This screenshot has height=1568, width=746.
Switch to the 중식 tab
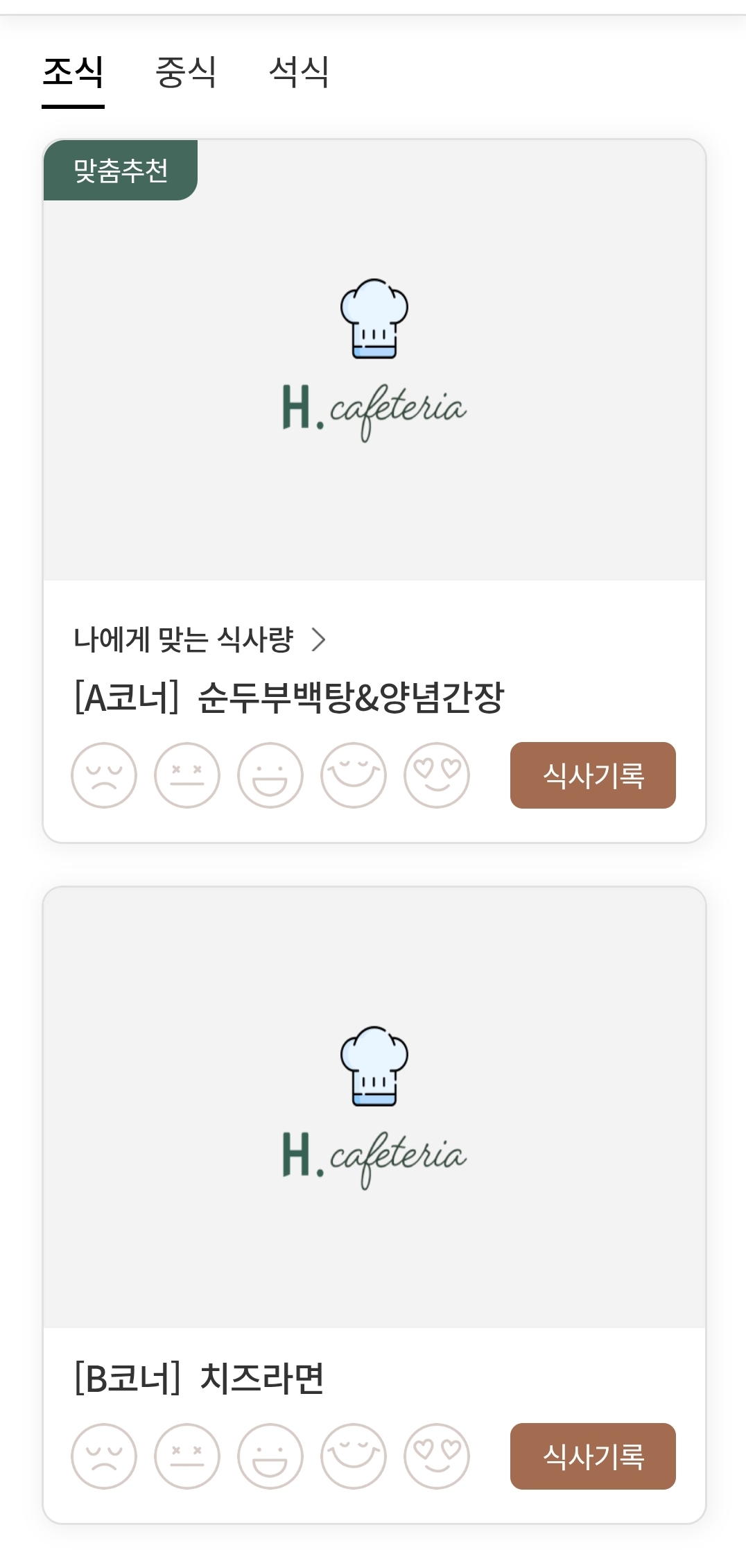[186, 72]
